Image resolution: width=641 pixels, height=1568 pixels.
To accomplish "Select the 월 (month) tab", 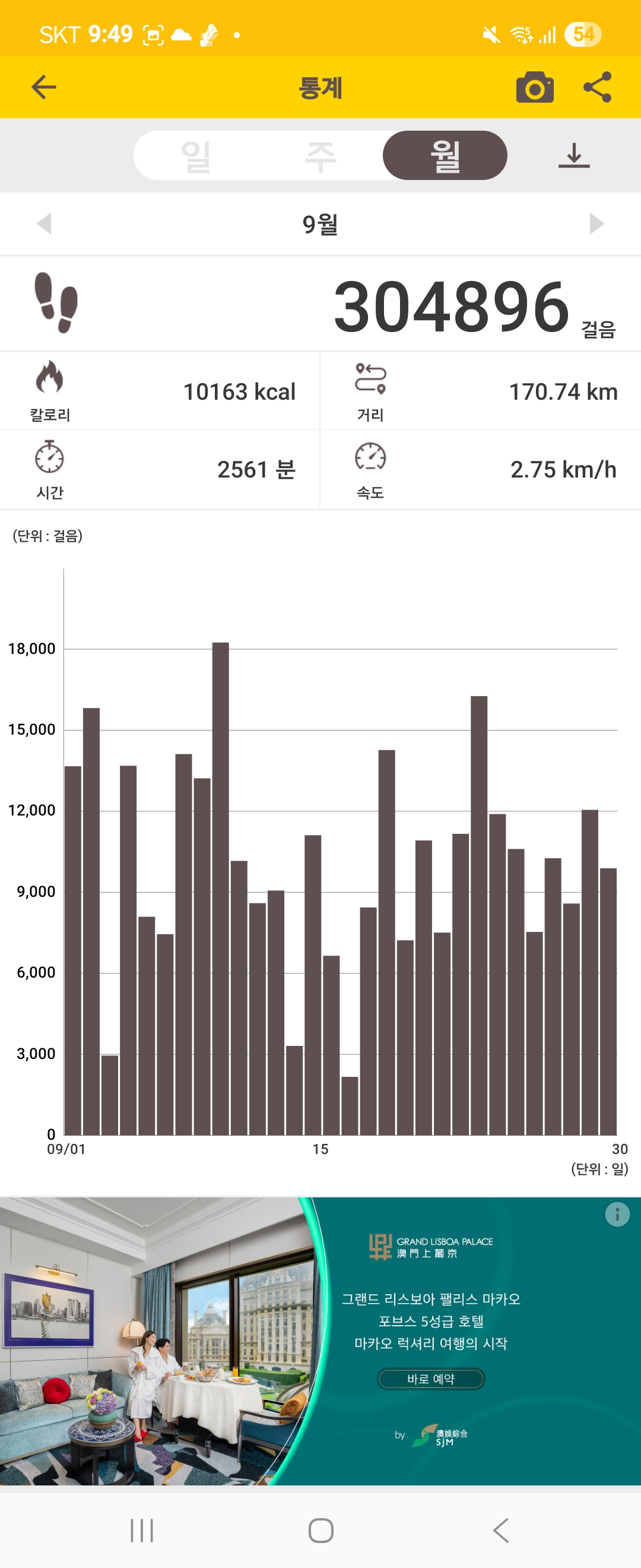I will click(445, 156).
